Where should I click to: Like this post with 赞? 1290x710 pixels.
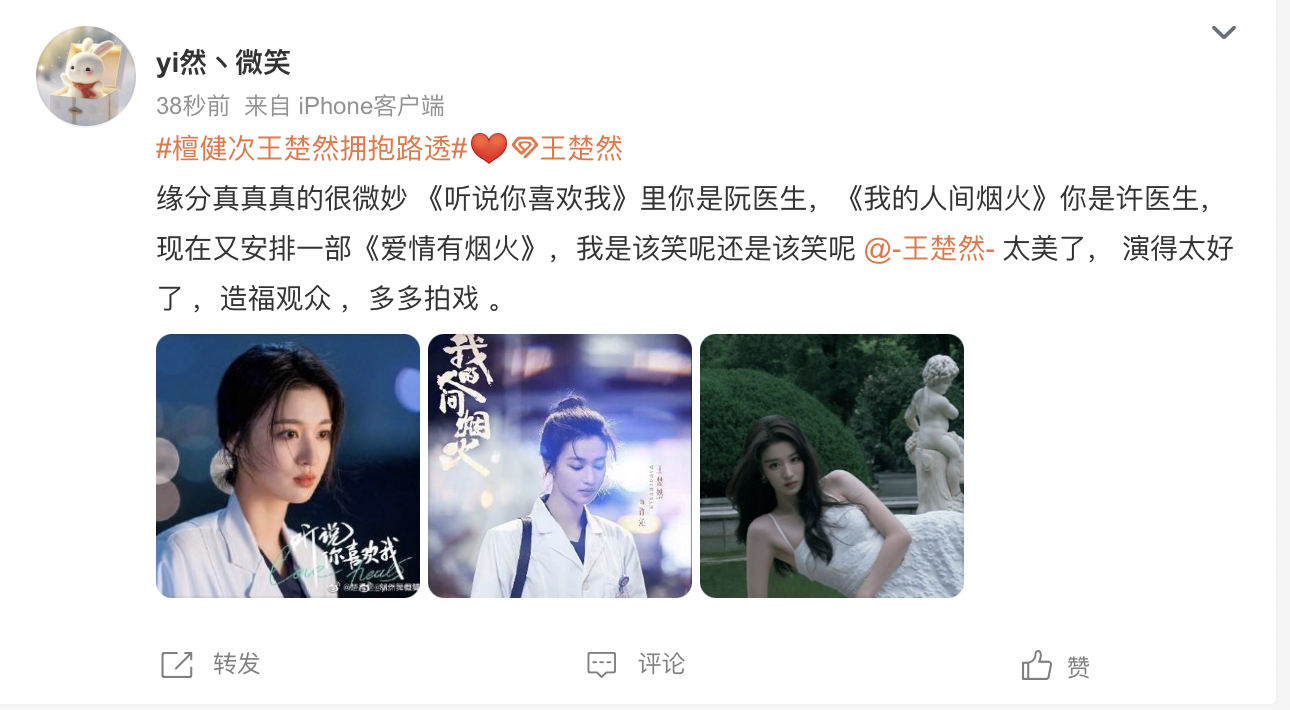(1056, 666)
